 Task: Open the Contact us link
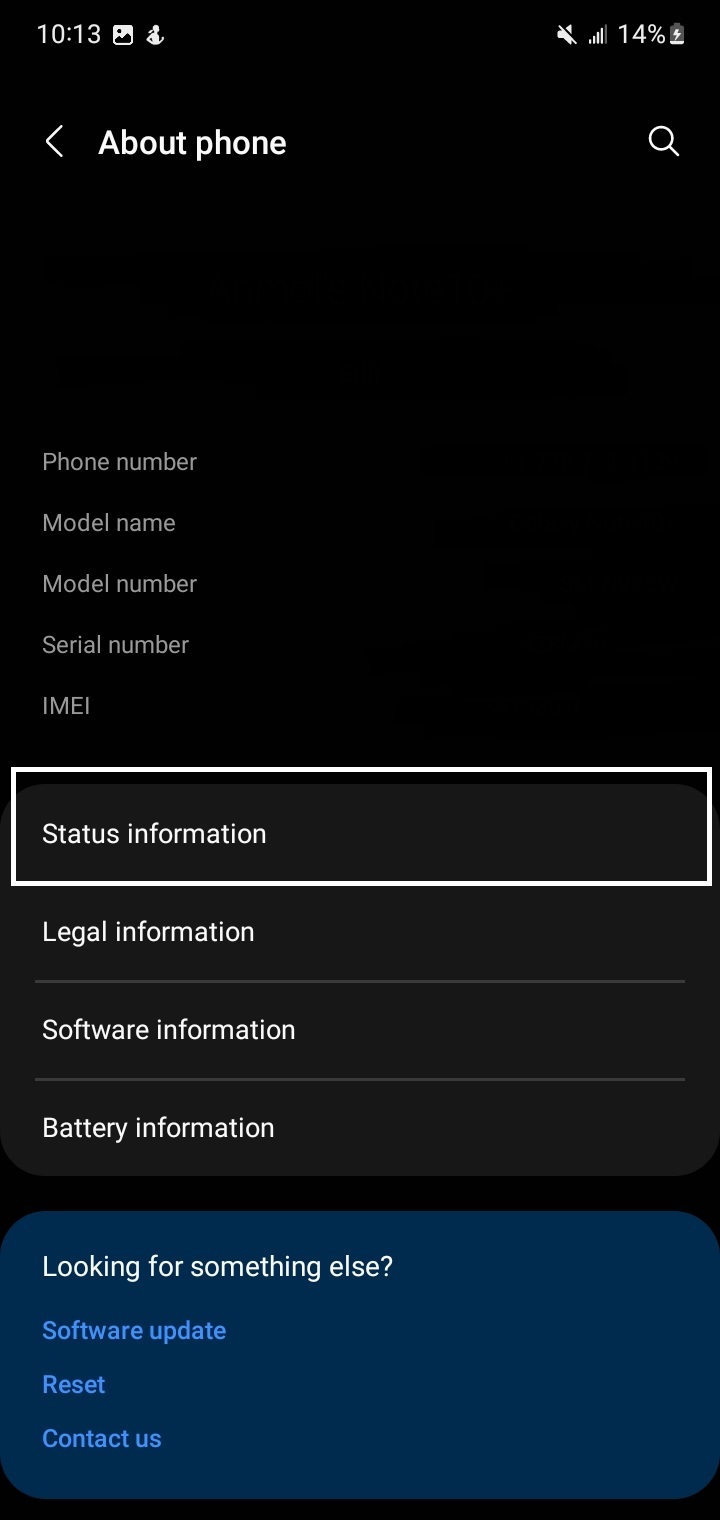[x=101, y=1439]
